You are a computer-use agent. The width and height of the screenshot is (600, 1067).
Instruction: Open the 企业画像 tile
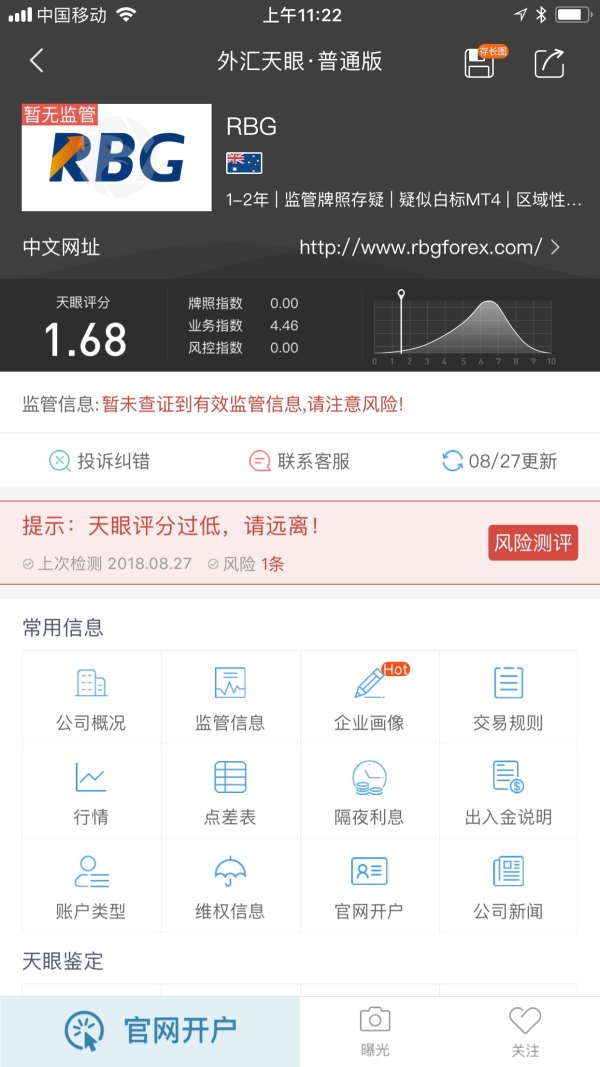[369, 698]
